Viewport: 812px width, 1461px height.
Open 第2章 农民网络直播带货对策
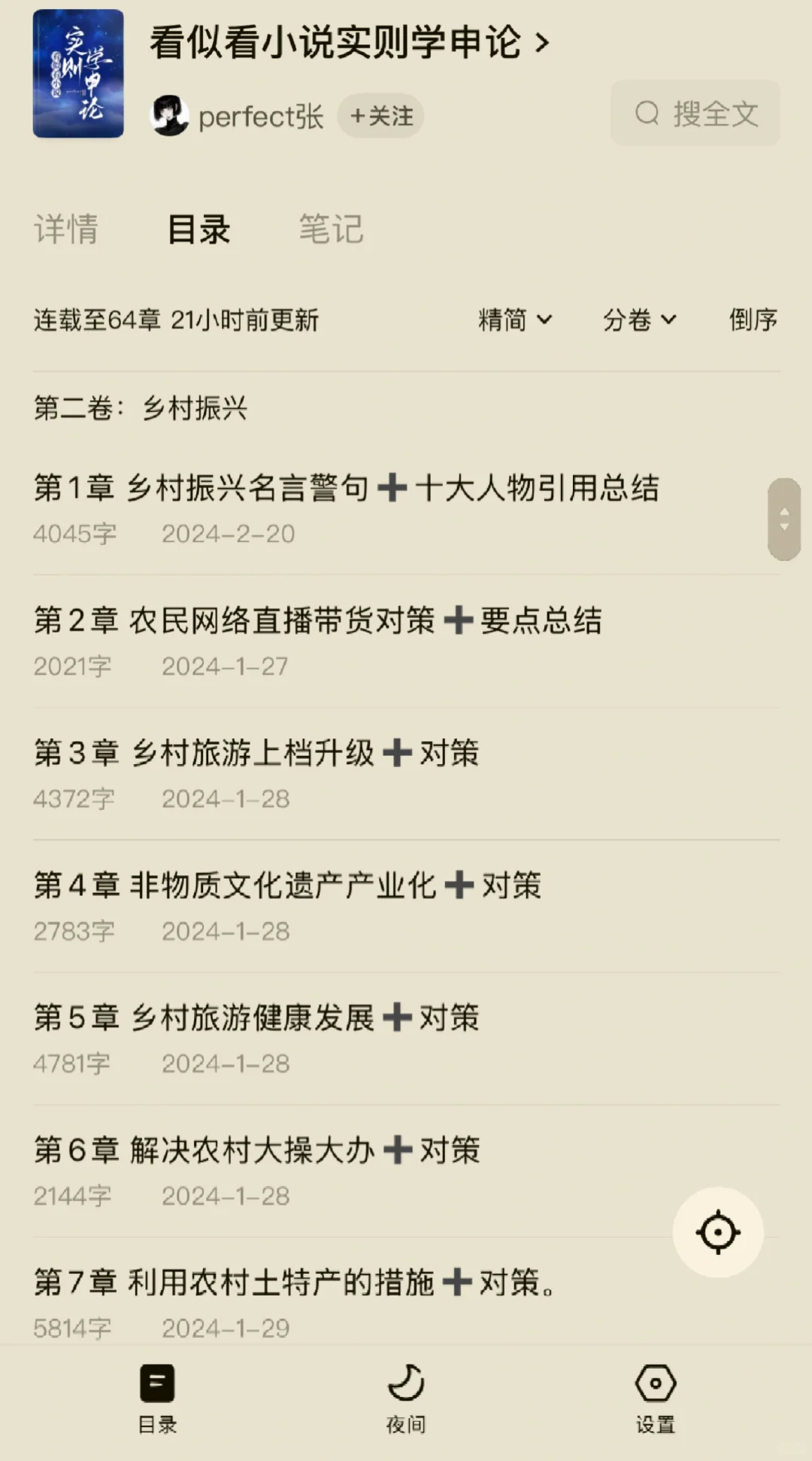coord(406,641)
